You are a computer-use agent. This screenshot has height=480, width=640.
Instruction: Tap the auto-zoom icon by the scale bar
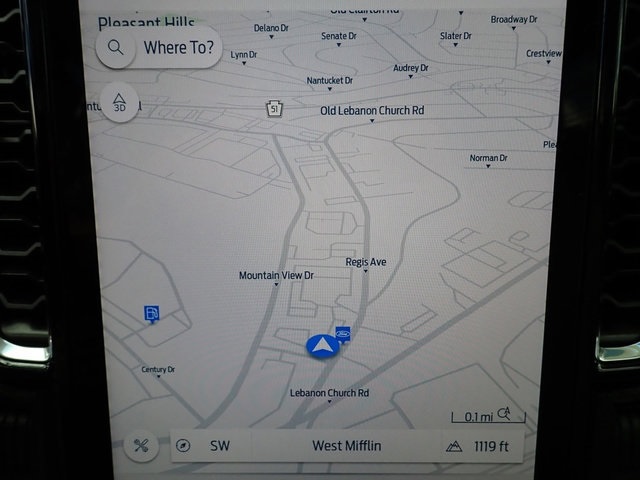pos(506,414)
